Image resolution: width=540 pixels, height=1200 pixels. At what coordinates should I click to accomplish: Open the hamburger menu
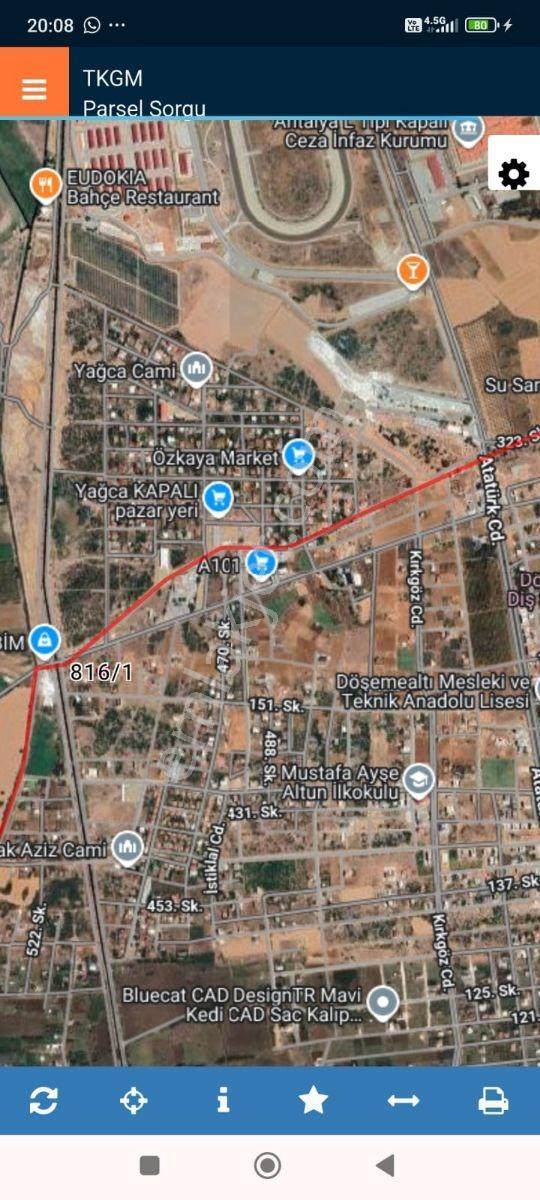(x=34, y=89)
